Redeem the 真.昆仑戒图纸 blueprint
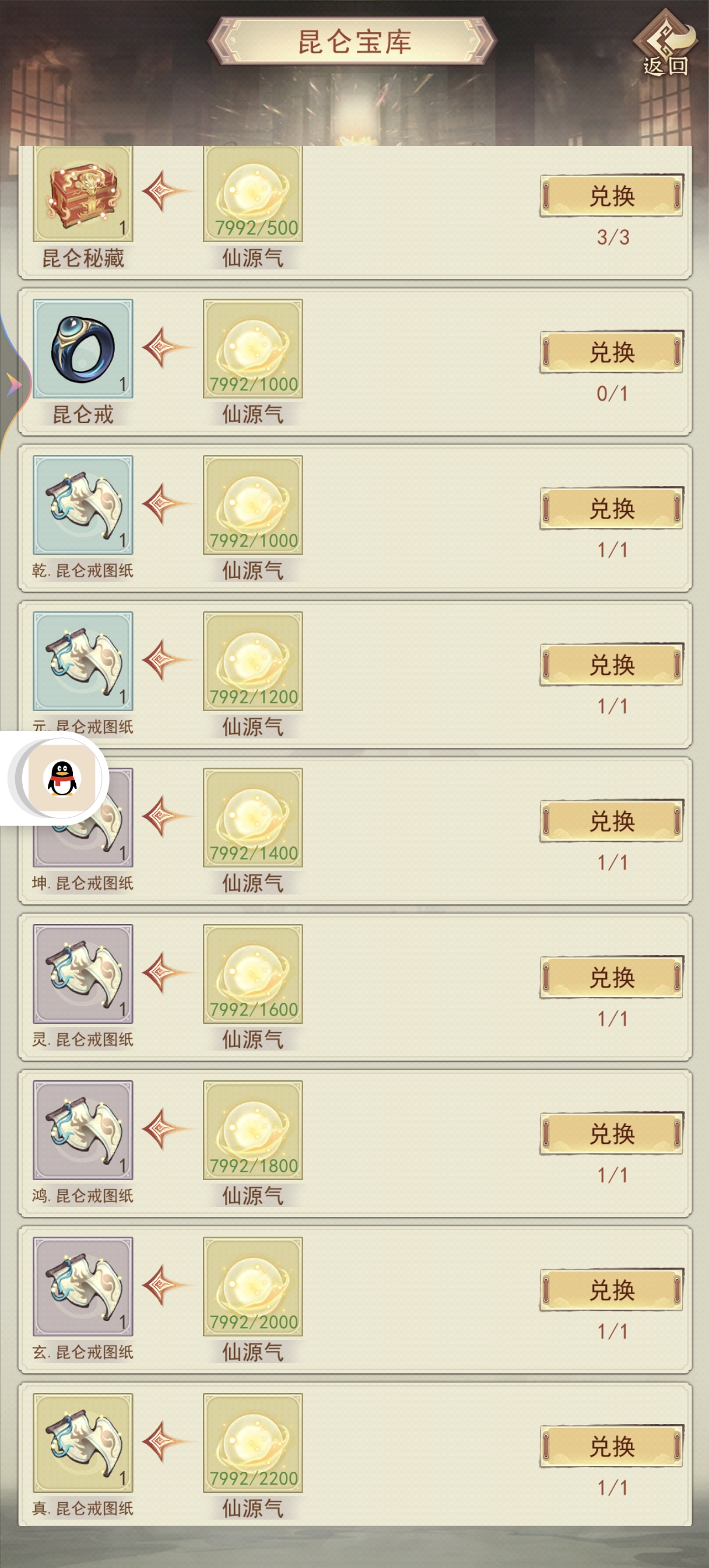The height and width of the screenshot is (1568, 709). point(612,1446)
